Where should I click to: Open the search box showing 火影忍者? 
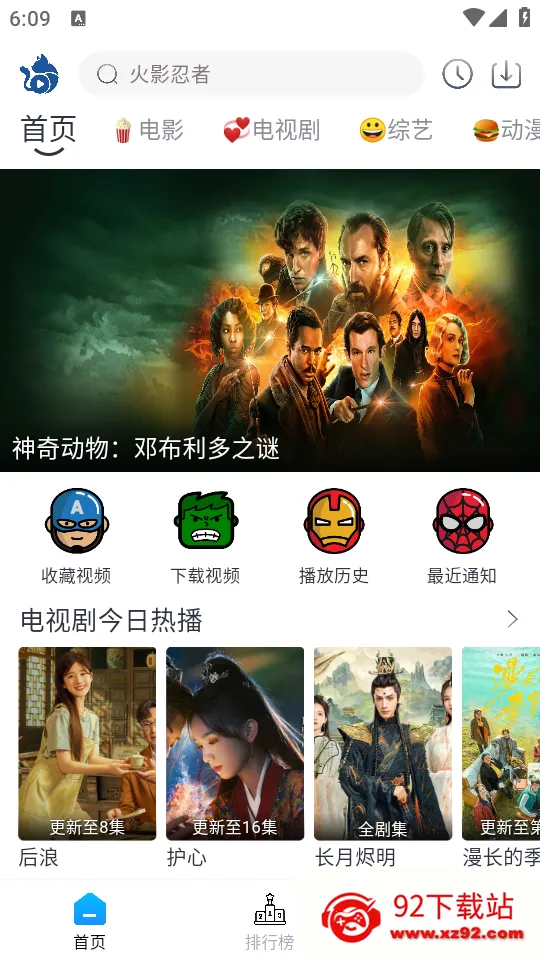coord(251,74)
